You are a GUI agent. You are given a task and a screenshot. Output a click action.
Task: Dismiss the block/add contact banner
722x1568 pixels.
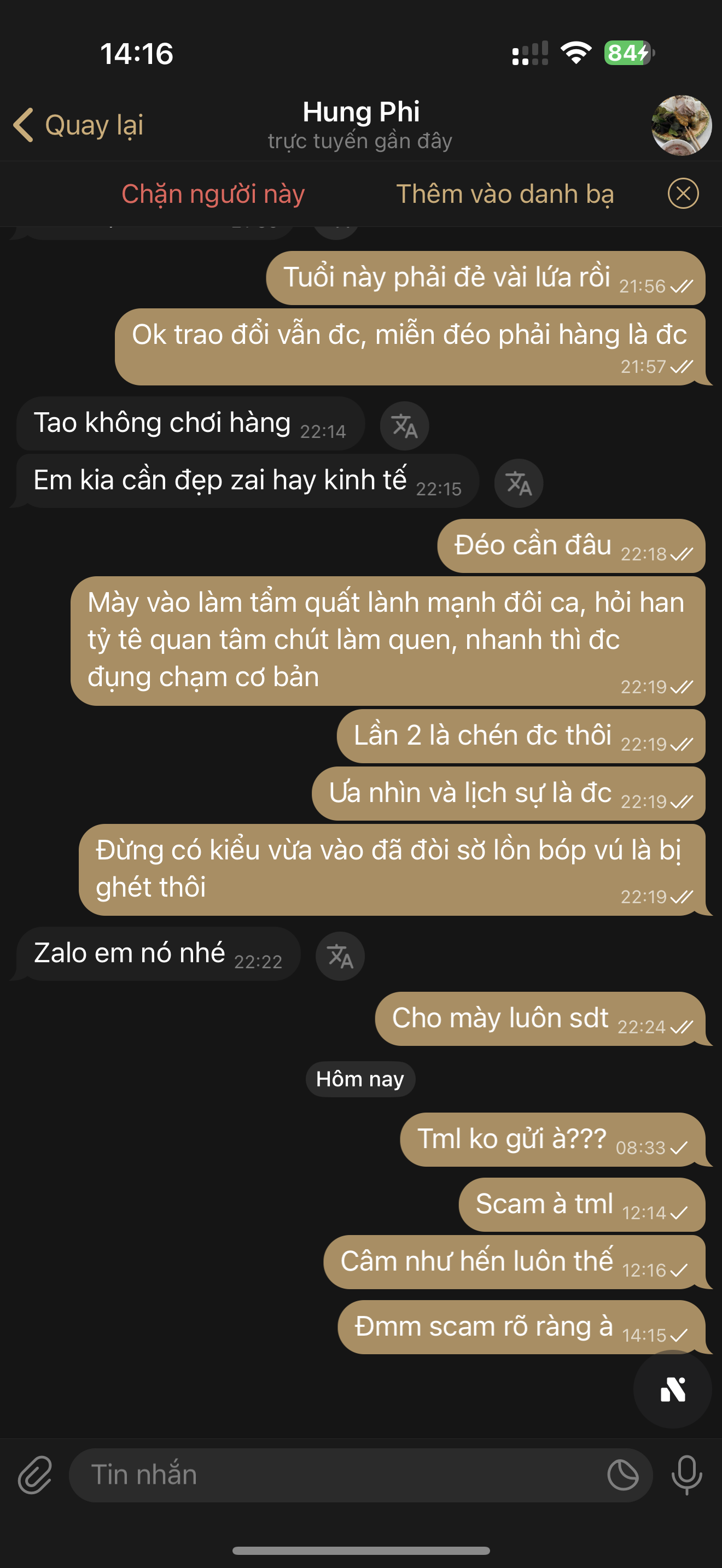click(x=683, y=194)
